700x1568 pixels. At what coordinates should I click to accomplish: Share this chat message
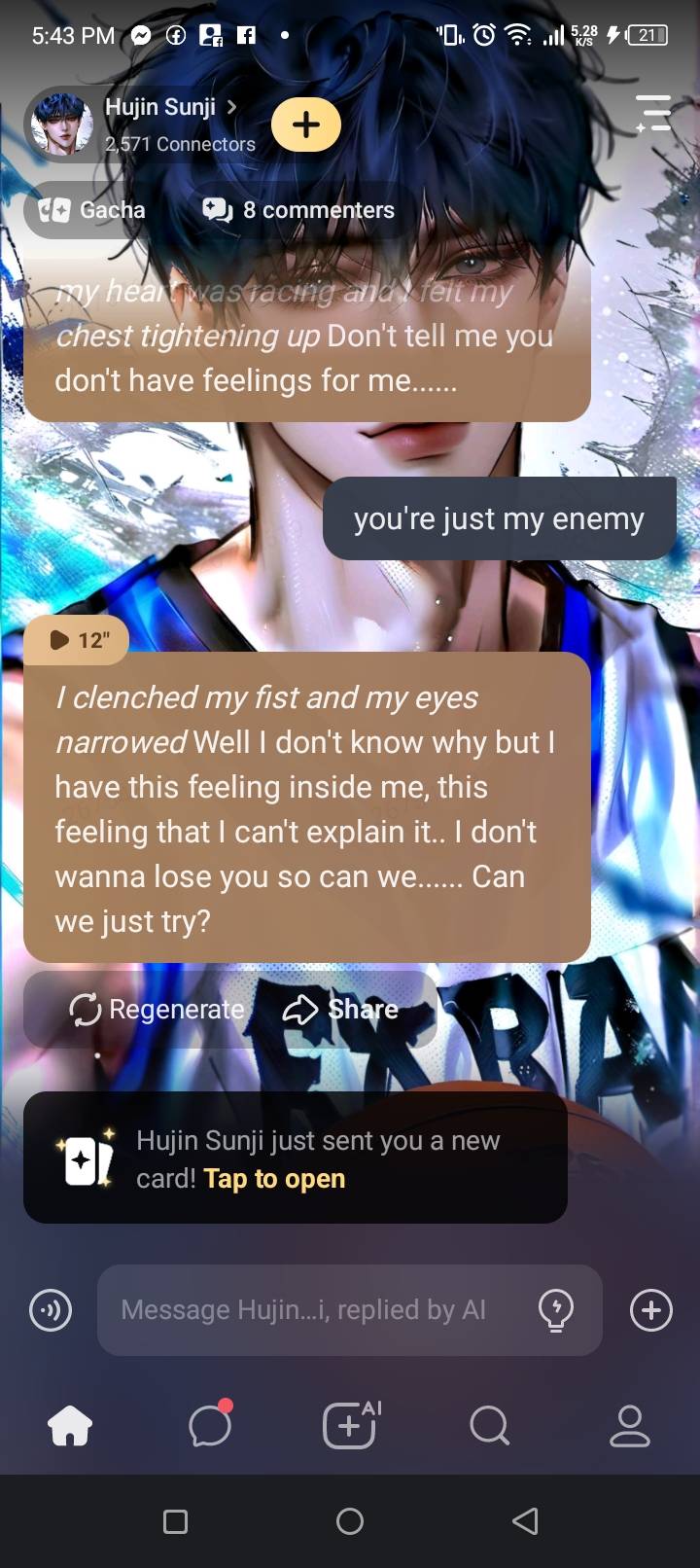[x=341, y=1010]
